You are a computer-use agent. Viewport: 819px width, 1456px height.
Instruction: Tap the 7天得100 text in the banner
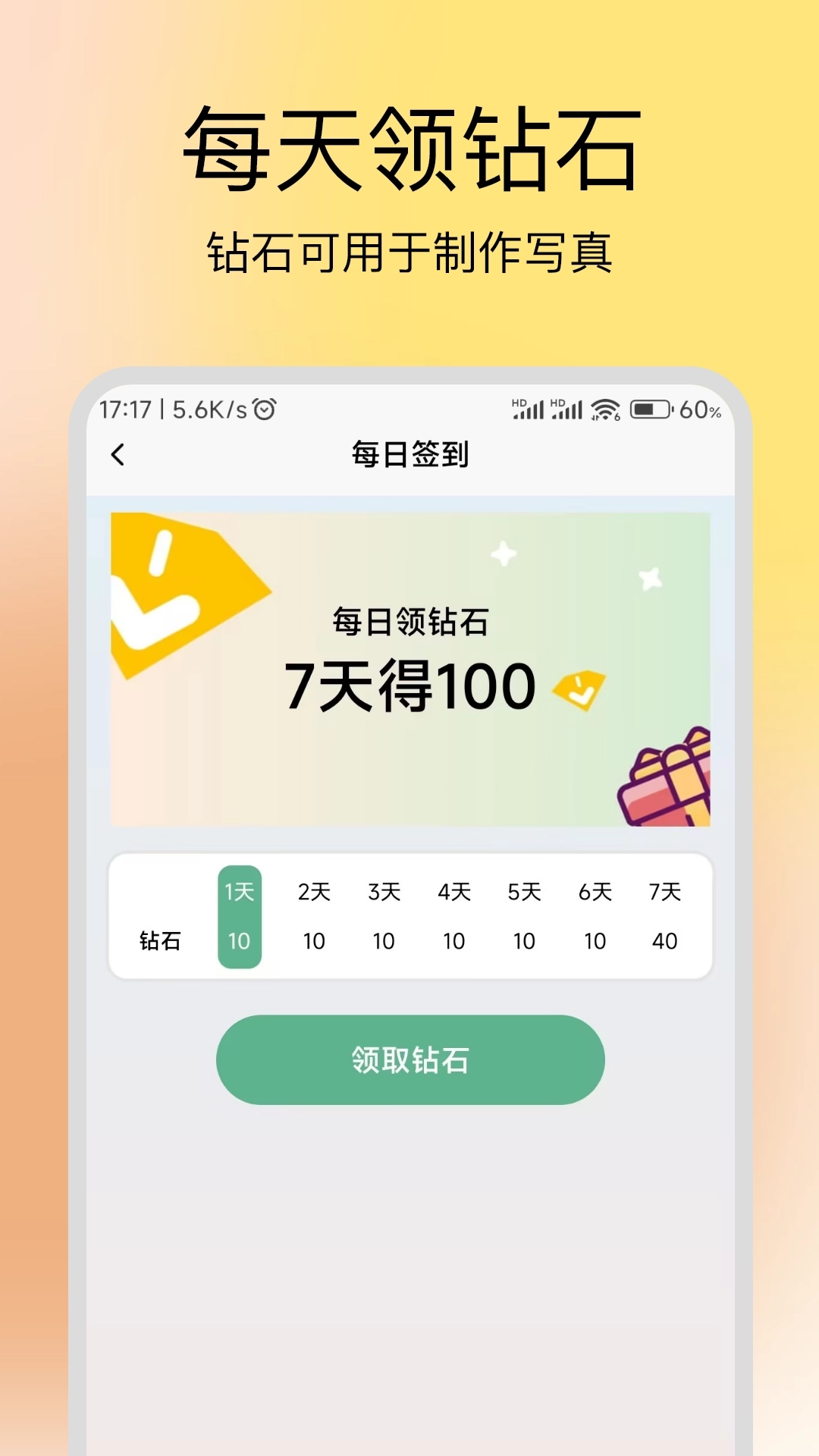[x=412, y=684]
